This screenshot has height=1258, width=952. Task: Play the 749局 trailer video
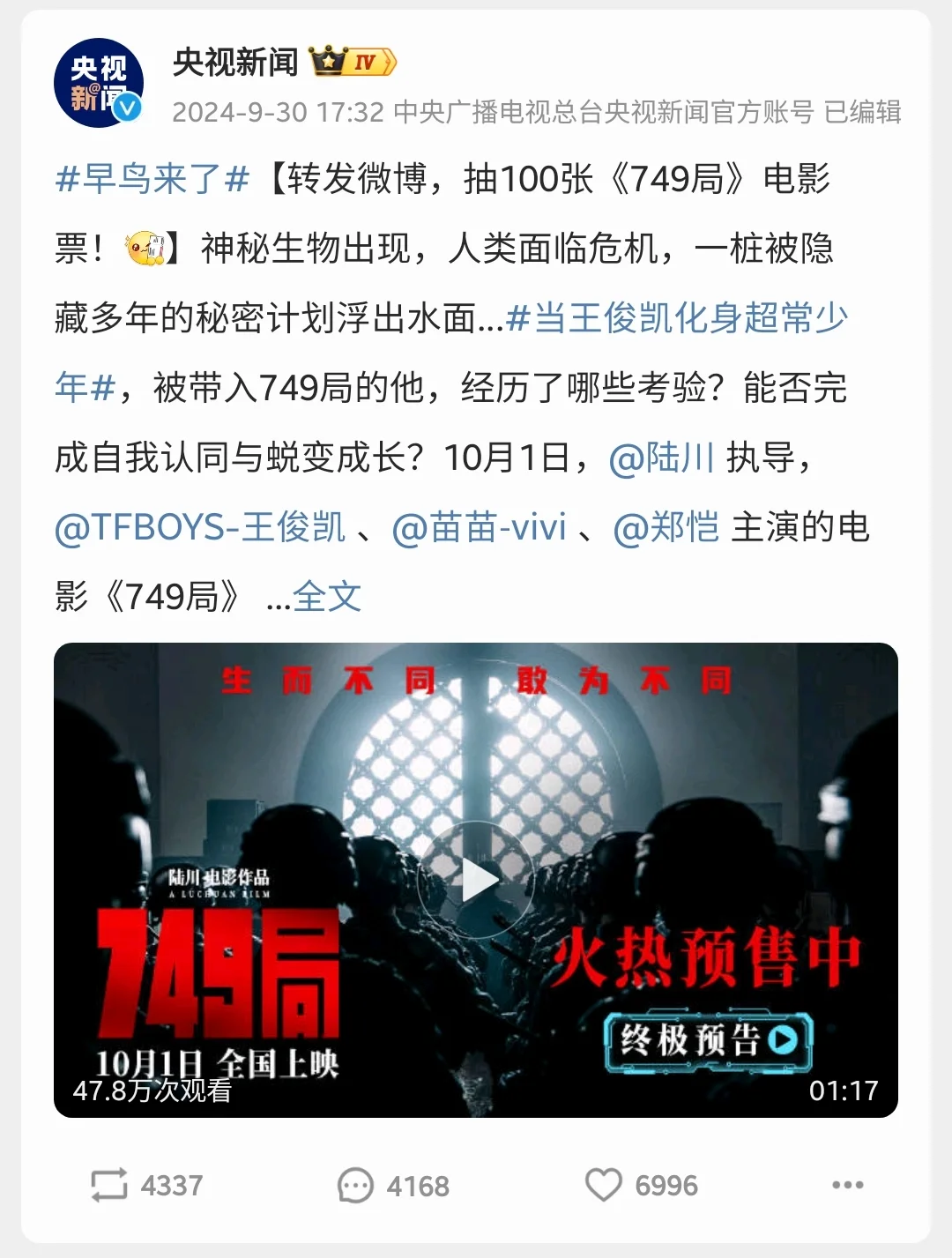(x=476, y=879)
